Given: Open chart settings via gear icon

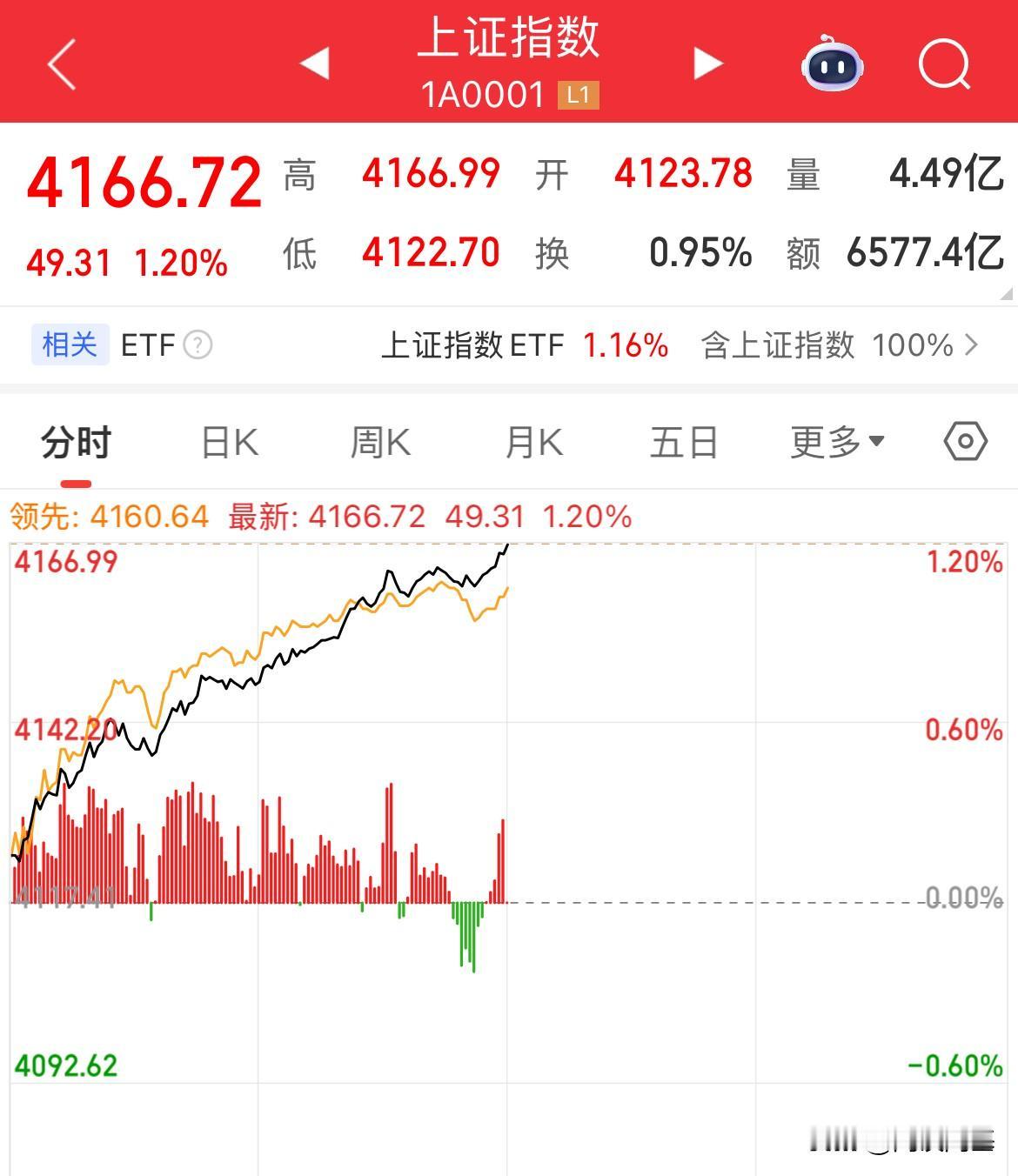Looking at the screenshot, I should point(966,442).
